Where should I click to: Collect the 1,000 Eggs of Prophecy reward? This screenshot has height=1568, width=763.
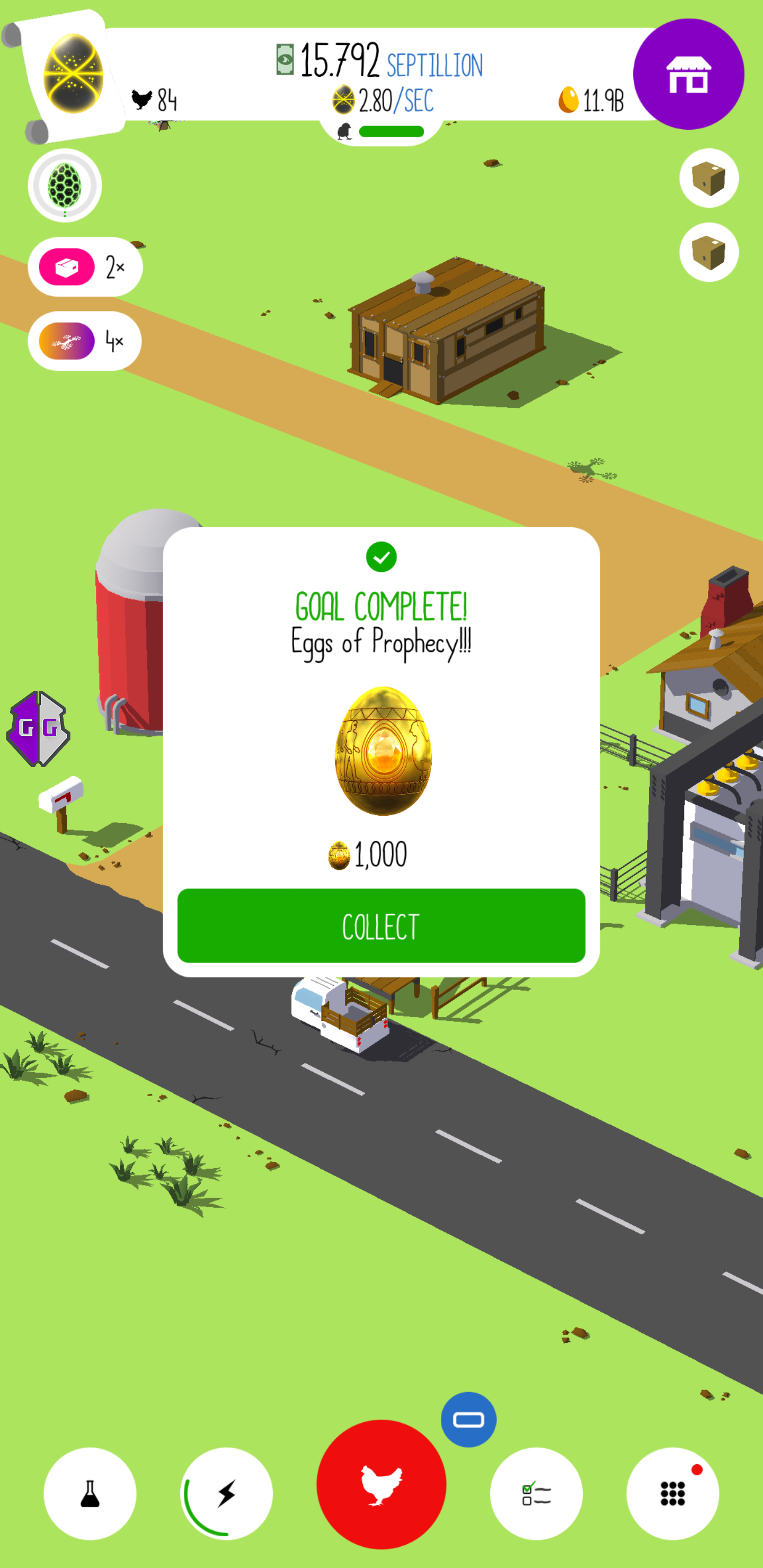point(381,925)
